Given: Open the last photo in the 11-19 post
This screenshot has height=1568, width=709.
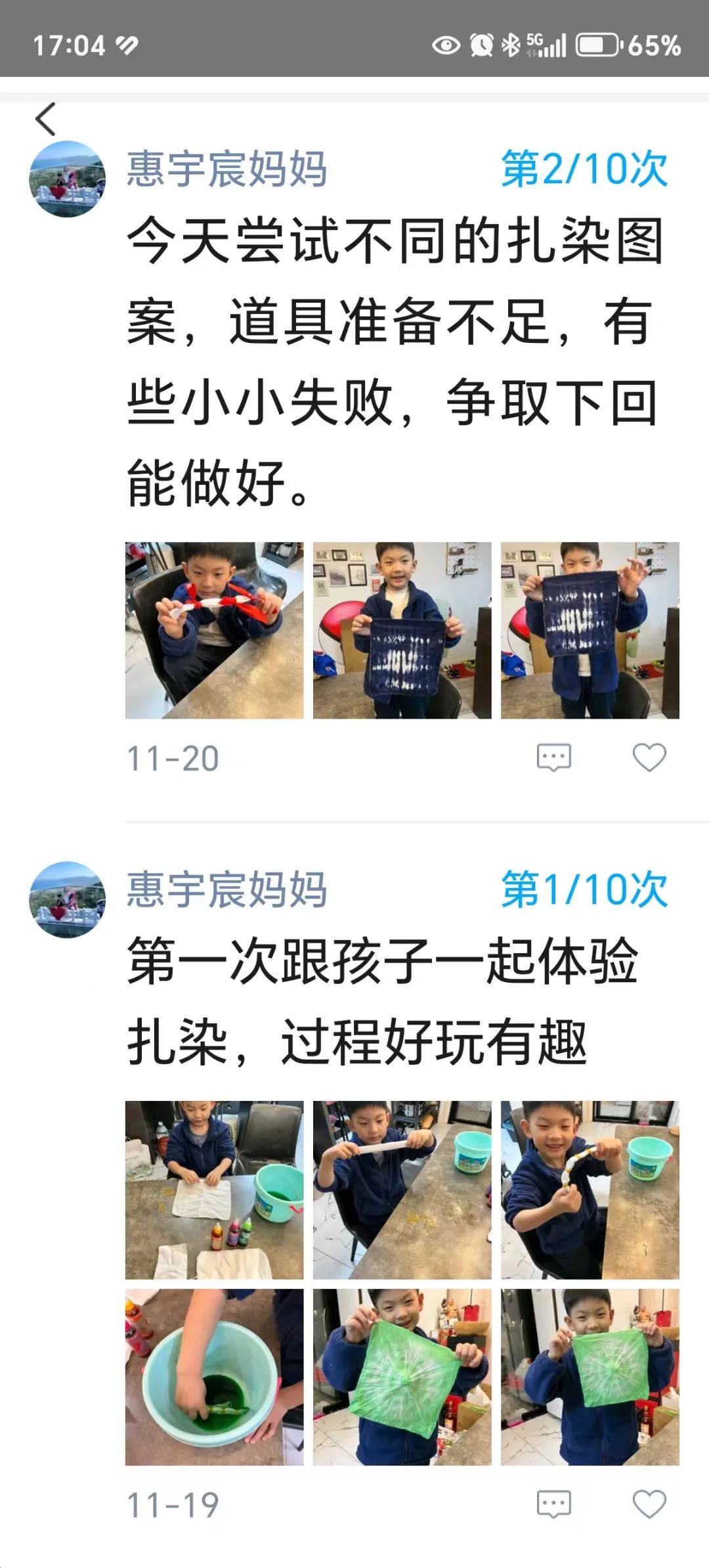Looking at the screenshot, I should coord(590,1377).
